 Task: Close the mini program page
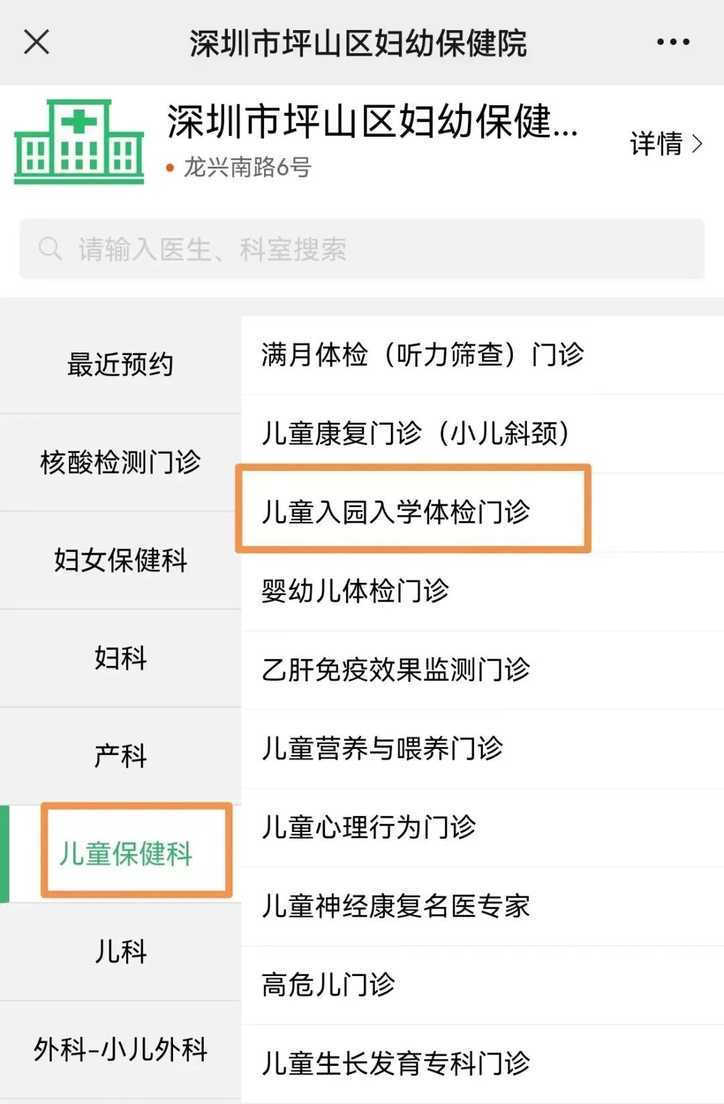(x=36, y=42)
